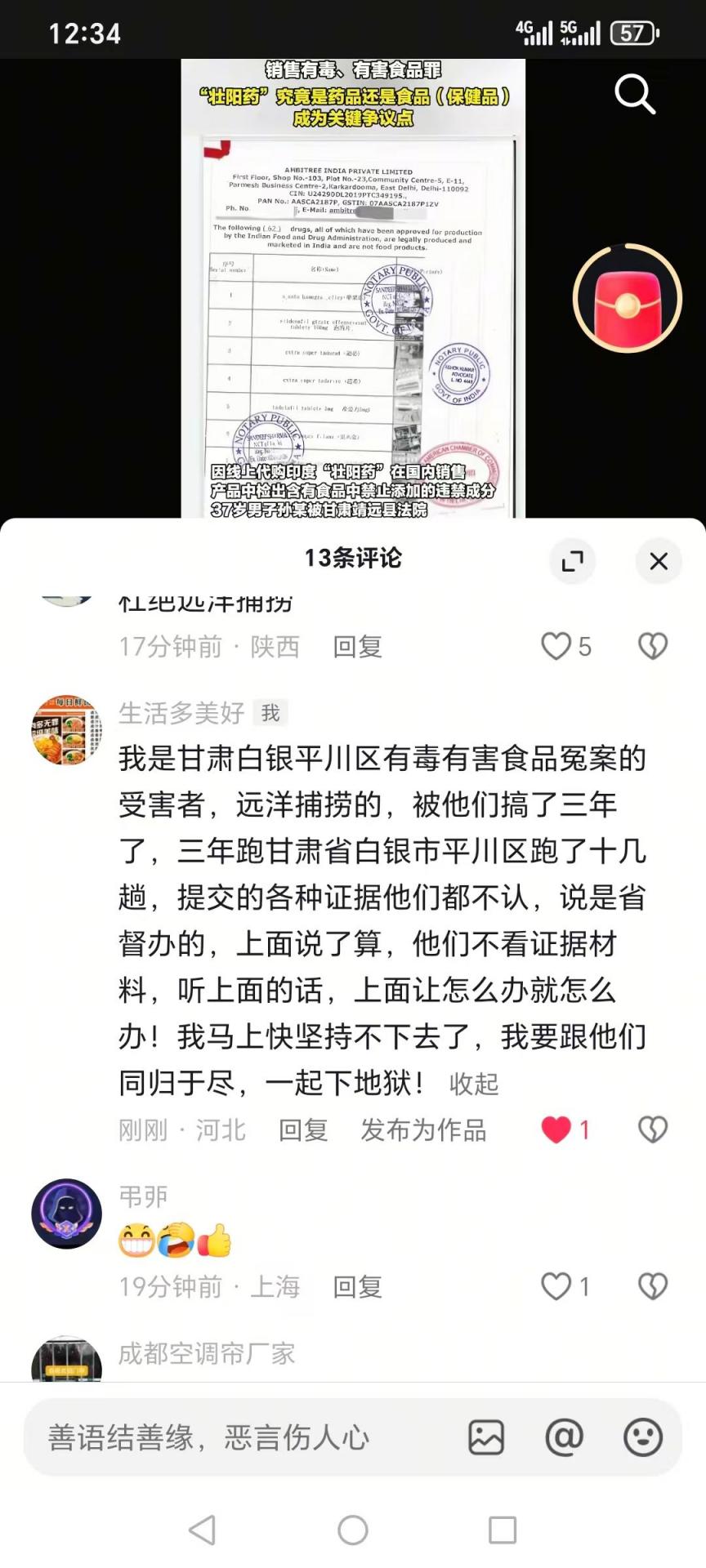Collapse the long comment via 收起
Screen dimensions: 706x1568
(473, 1084)
